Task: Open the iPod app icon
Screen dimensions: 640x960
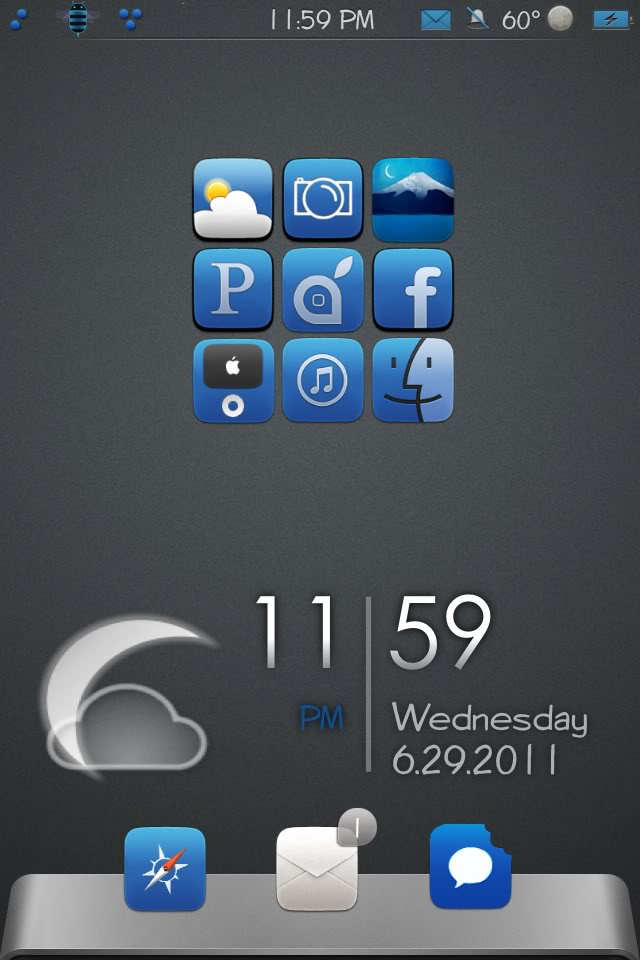Action: click(x=232, y=380)
